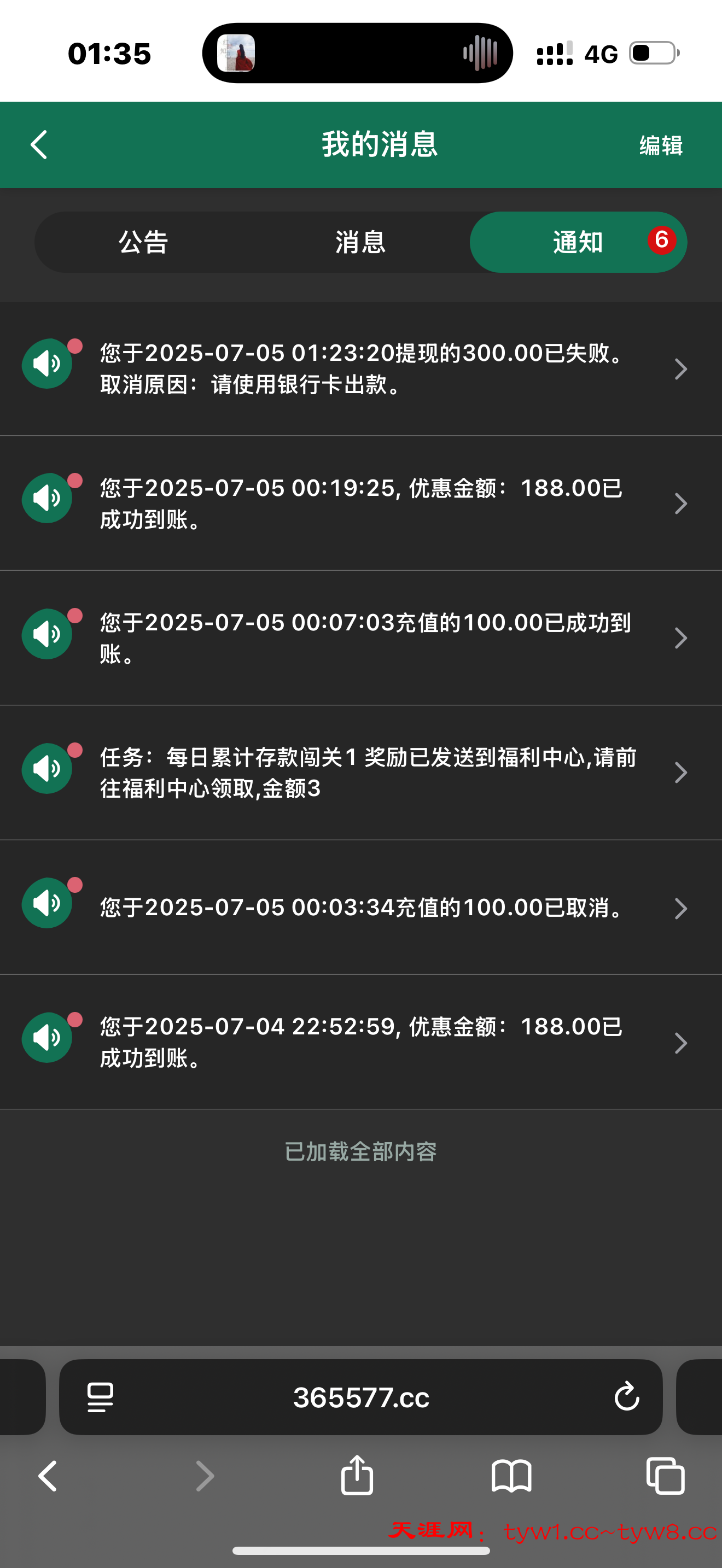The image size is (722, 1568).
Task: Show all open Safari tabs
Action: click(665, 1476)
